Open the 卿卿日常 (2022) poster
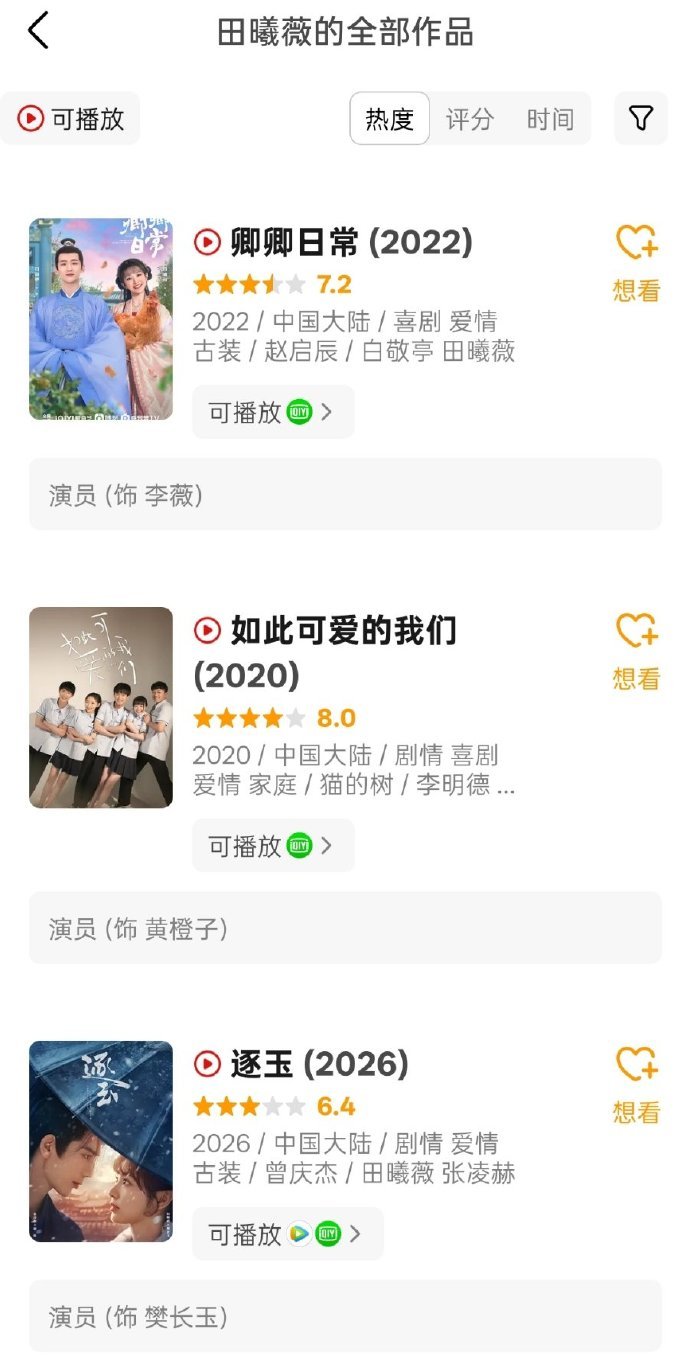Viewport: 690px width, 1360px height. coord(101,319)
